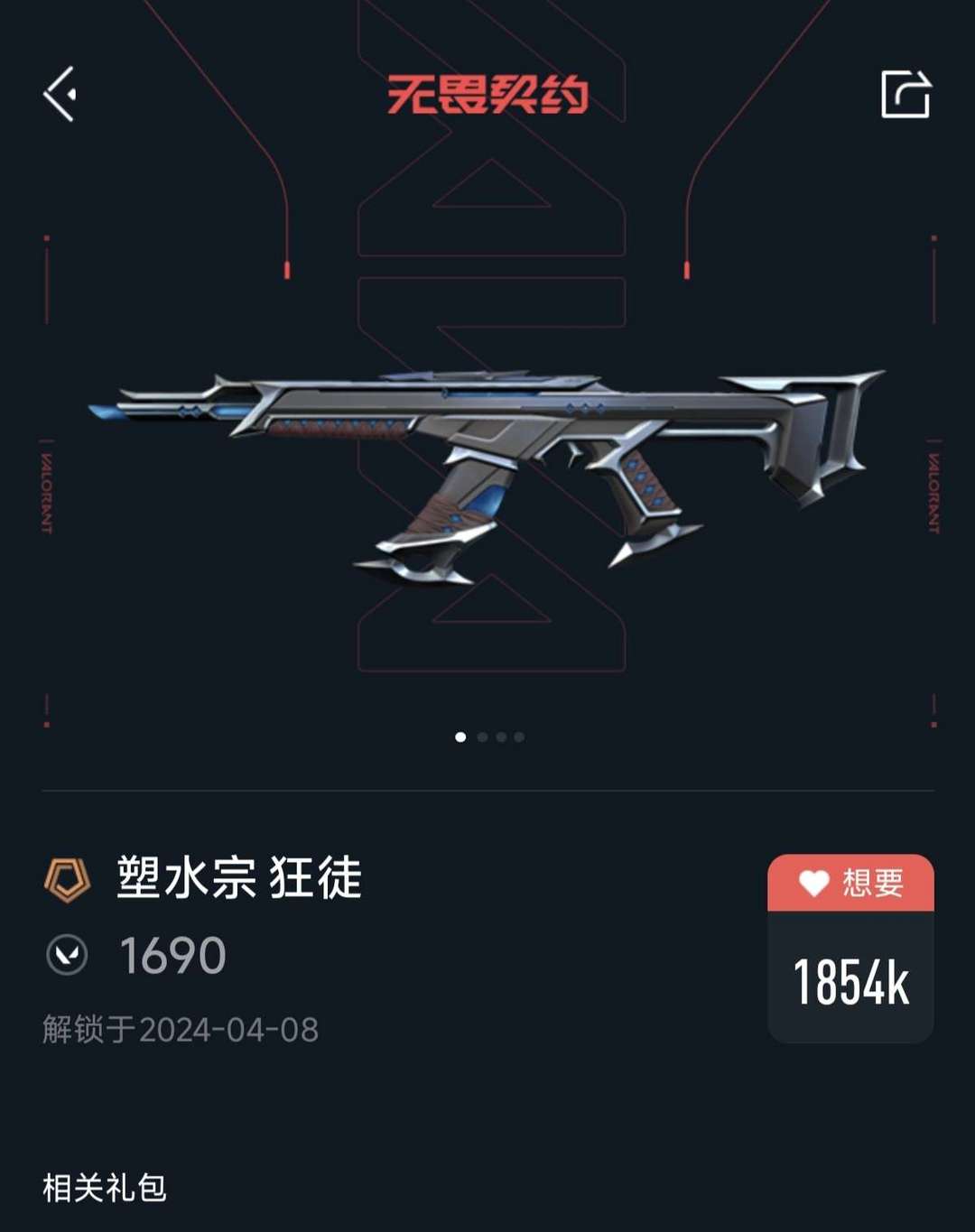
Task: Select the second image page indicator dot
Action: (x=482, y=737)
